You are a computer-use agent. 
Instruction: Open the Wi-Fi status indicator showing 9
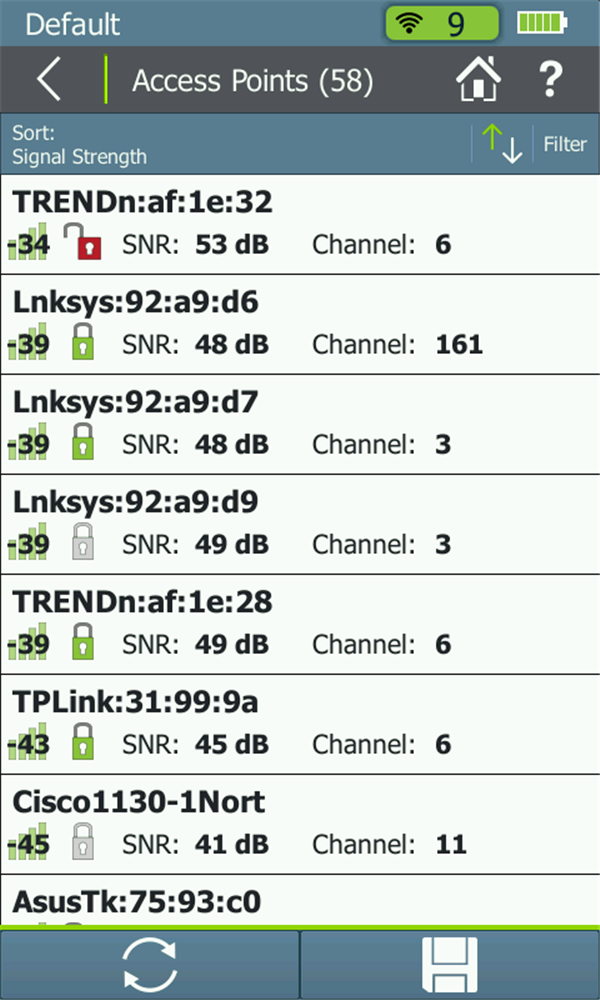[442, 24]
